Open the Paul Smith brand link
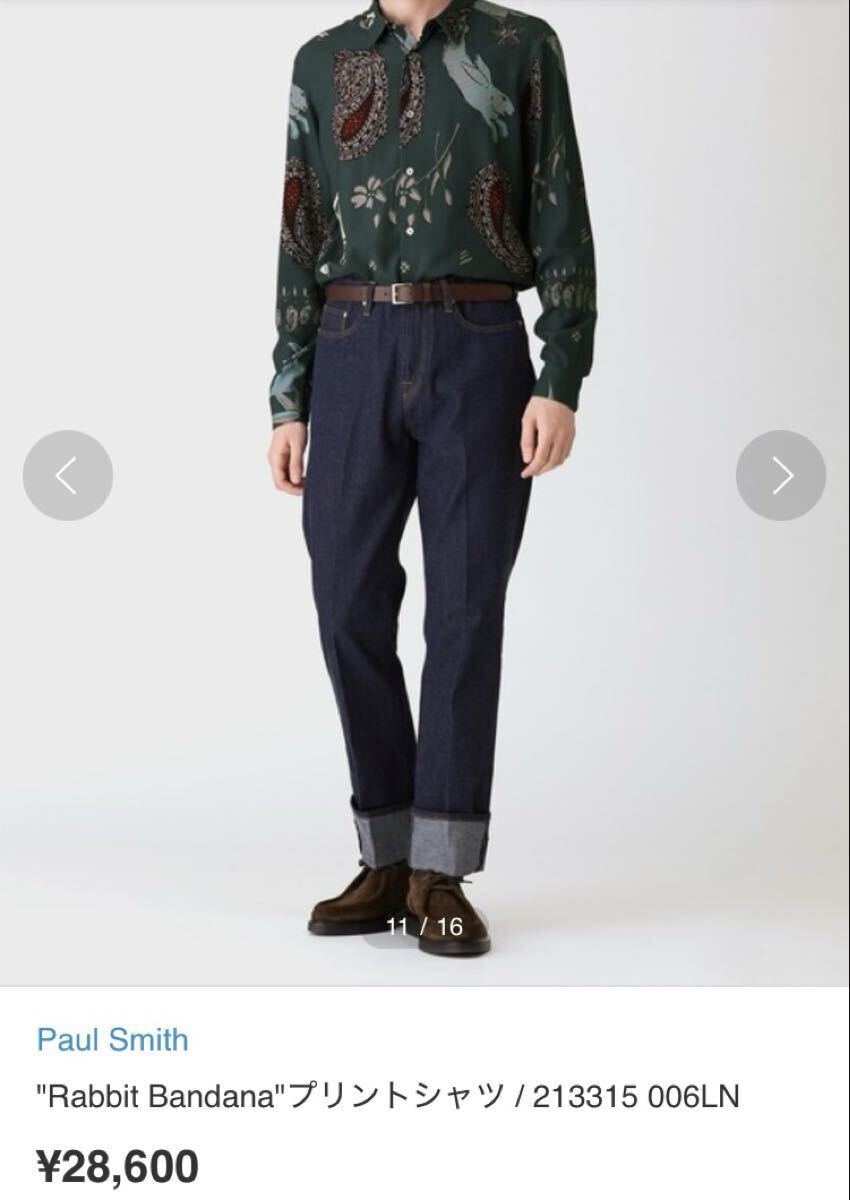The image size is (850, 1200). [x=112, y=1040]
